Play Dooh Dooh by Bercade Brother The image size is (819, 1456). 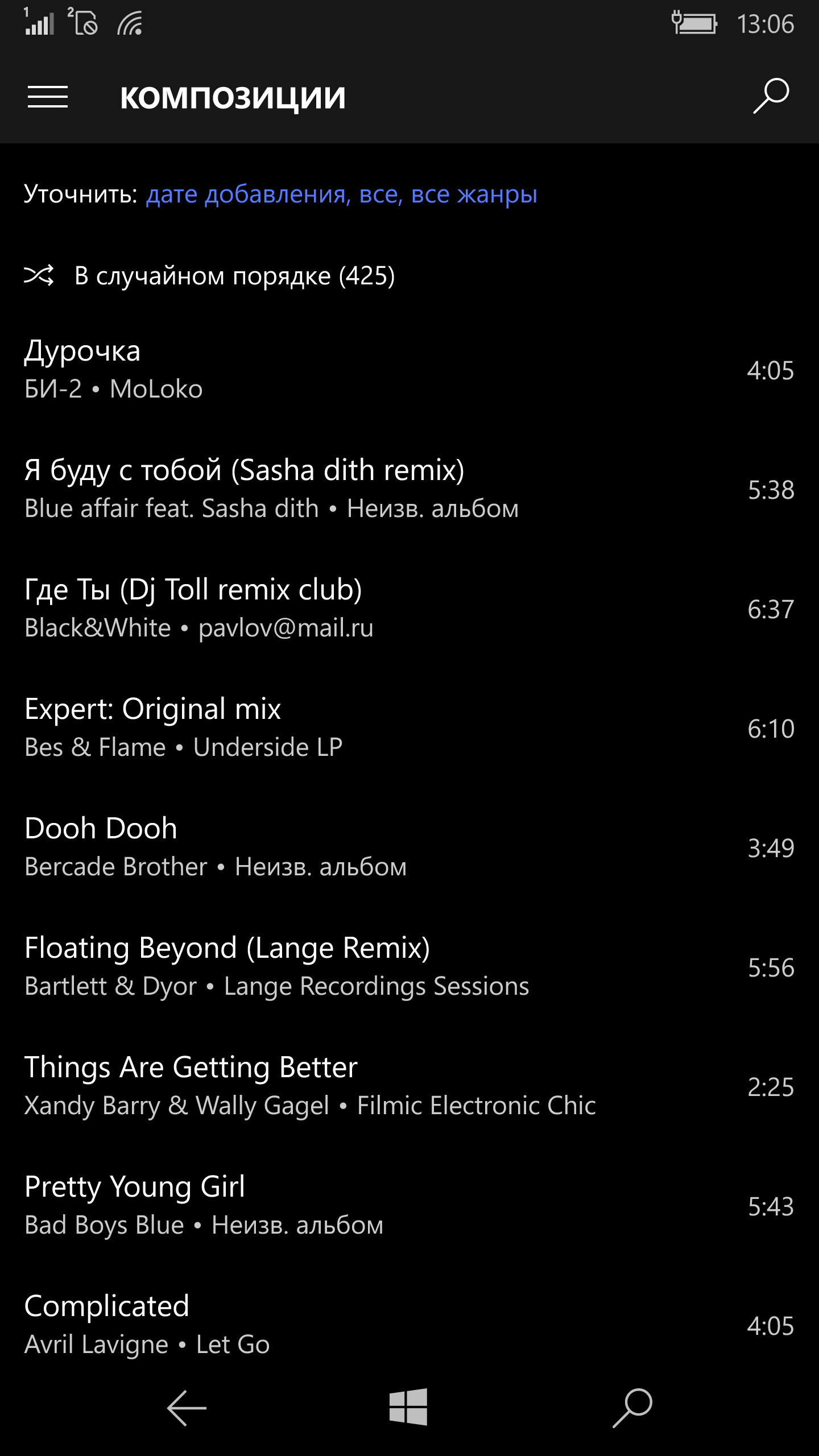[409, 847]
